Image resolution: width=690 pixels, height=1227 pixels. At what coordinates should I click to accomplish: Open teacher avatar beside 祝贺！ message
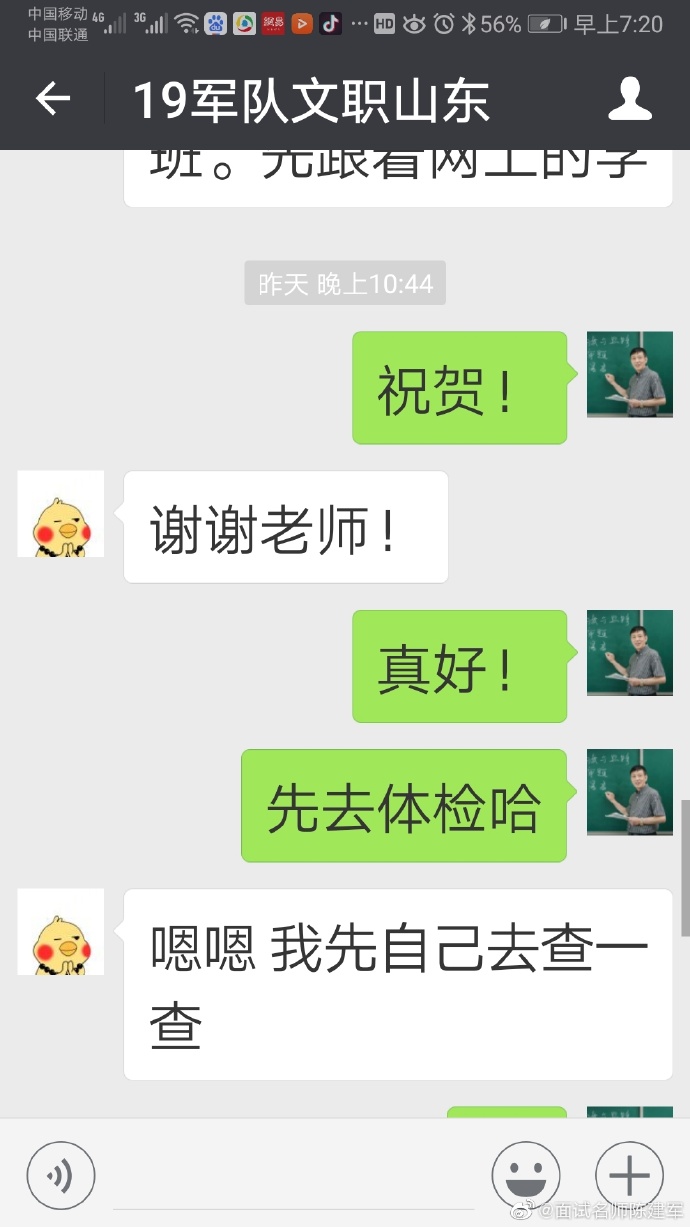point(629,375)
